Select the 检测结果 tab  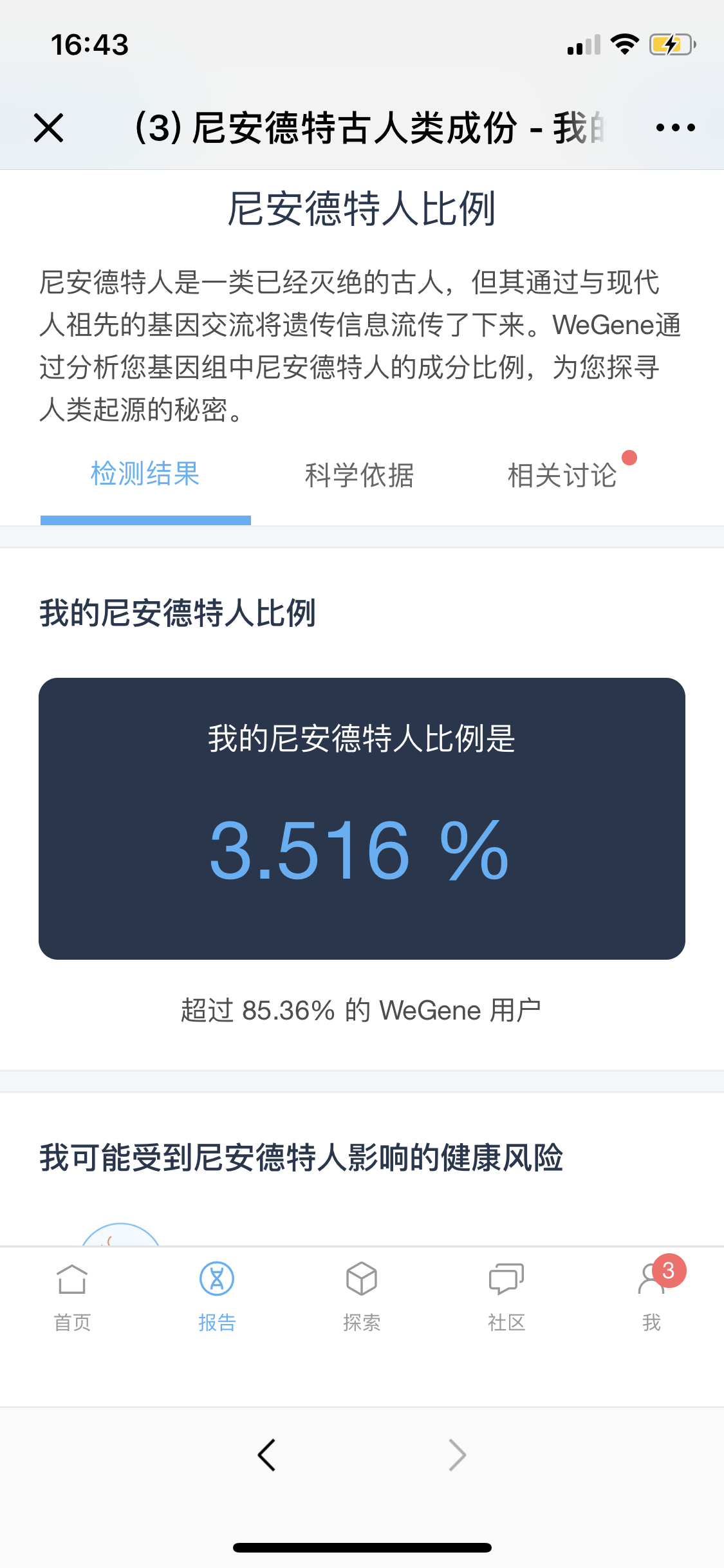[x=145, y=474]
